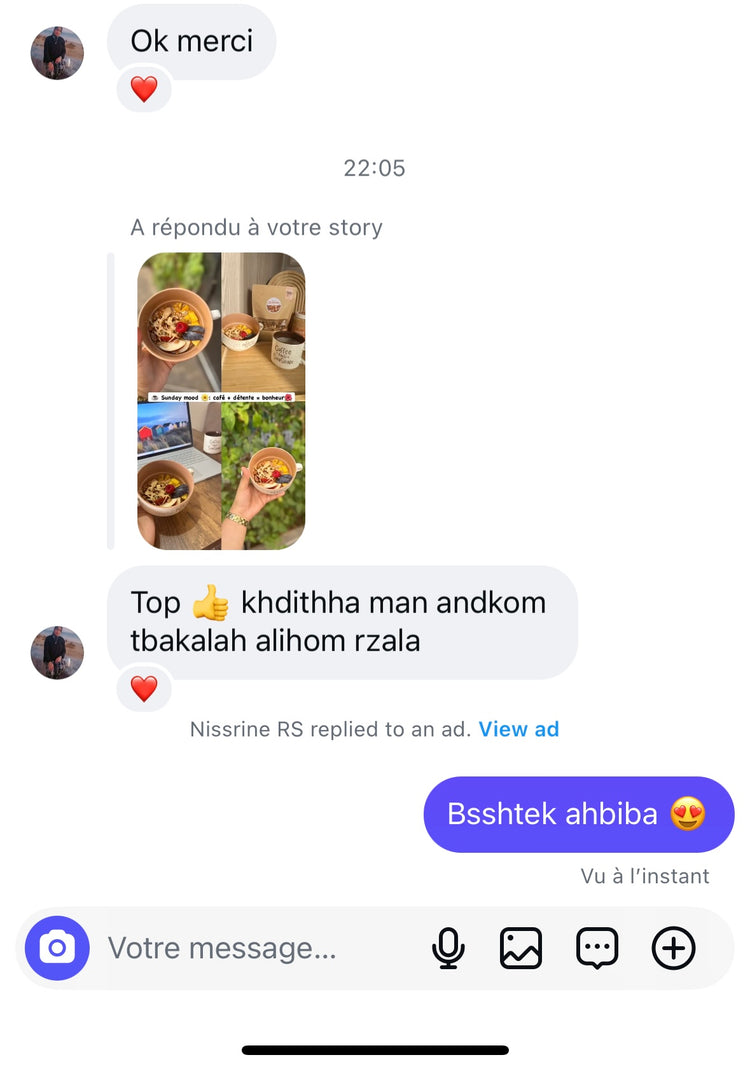Open the replied story collage thumbnail
The width and height of the screenshot is (750, 1069).
point(221,400)
